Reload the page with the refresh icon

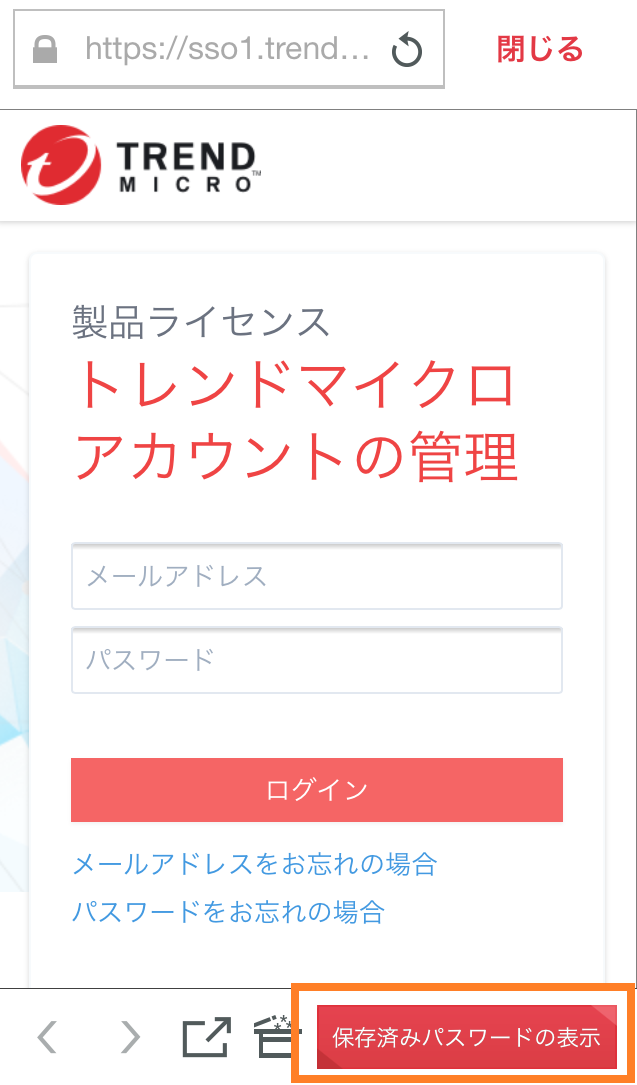point(407,51)
